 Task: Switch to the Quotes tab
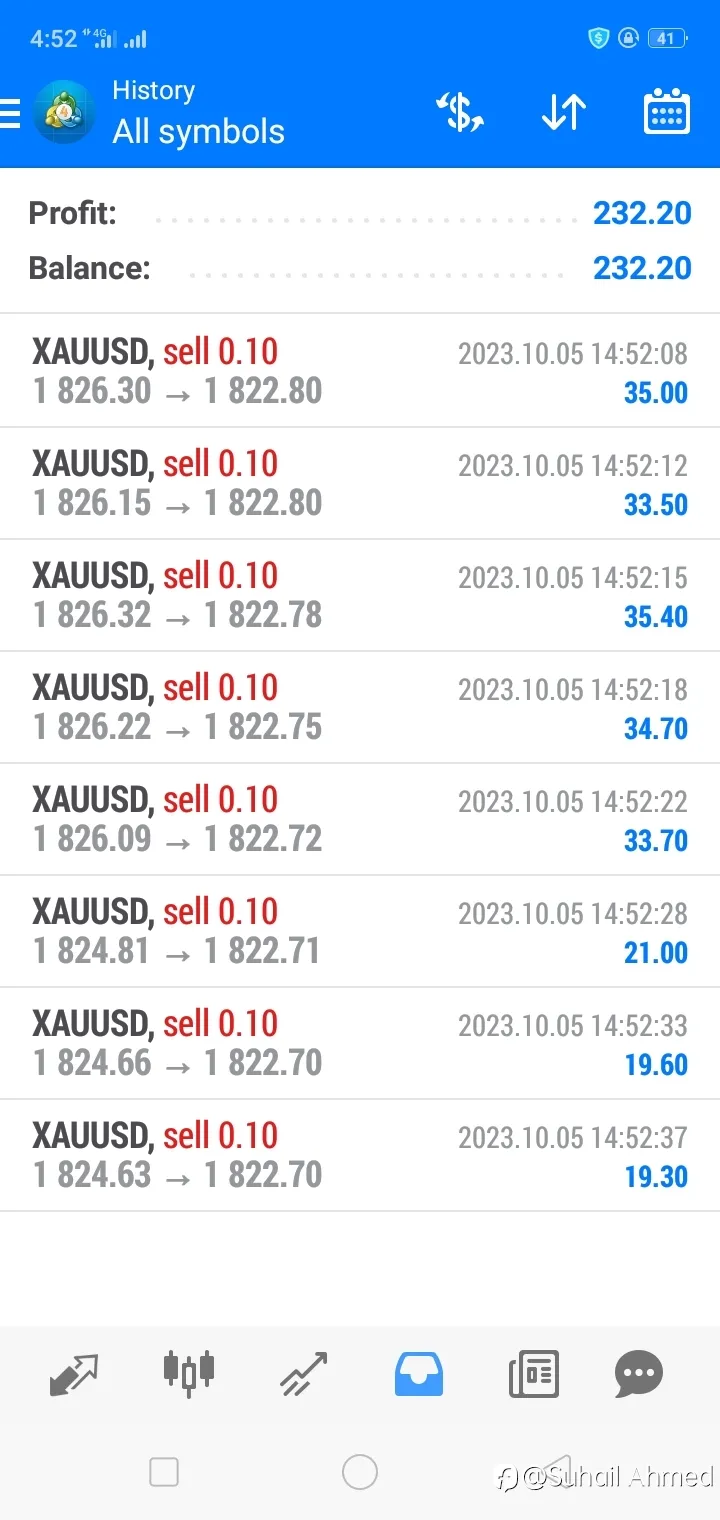click(x=74, y=1374)
